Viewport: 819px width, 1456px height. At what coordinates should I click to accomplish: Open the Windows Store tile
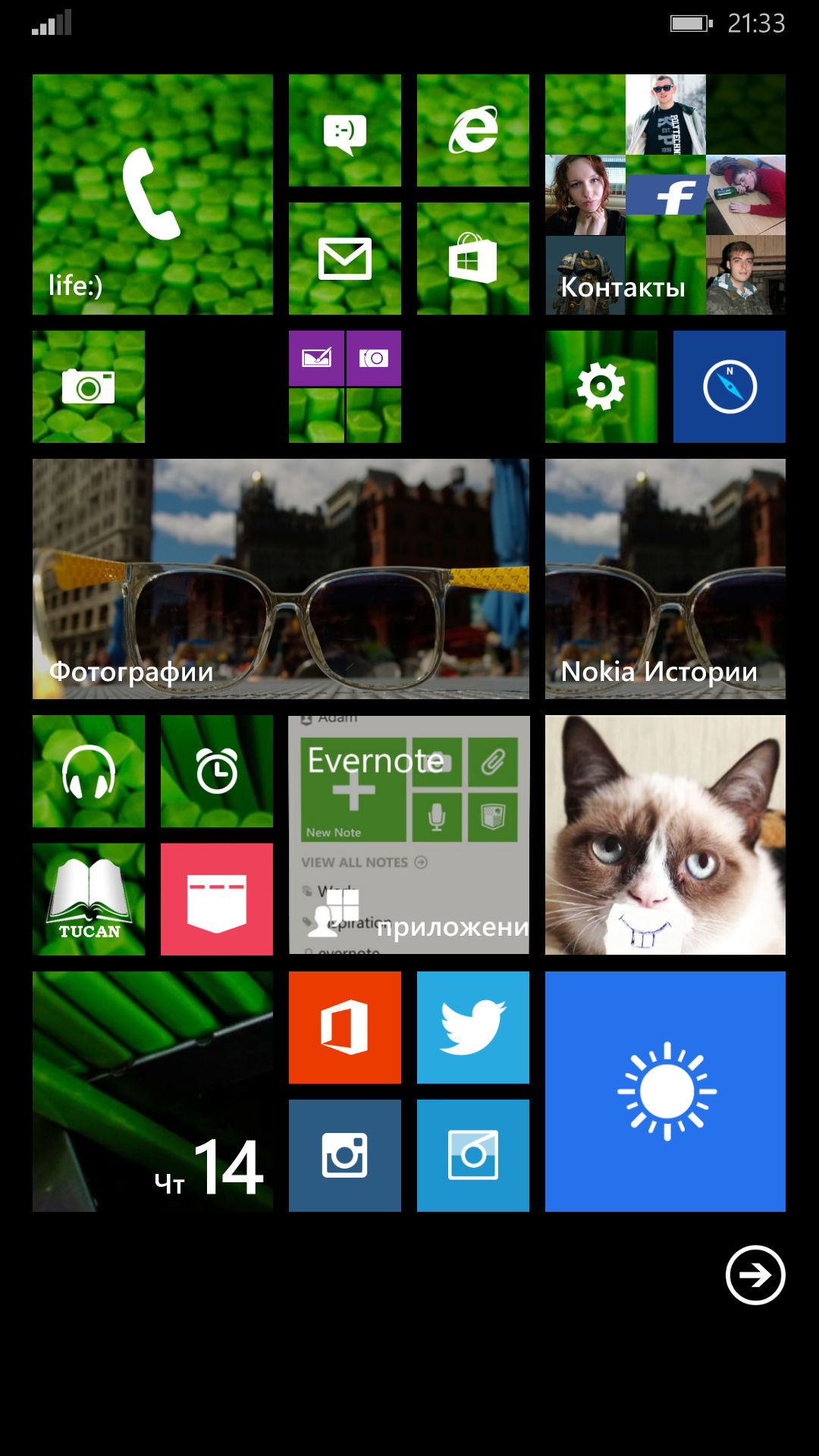click(473, 259)
